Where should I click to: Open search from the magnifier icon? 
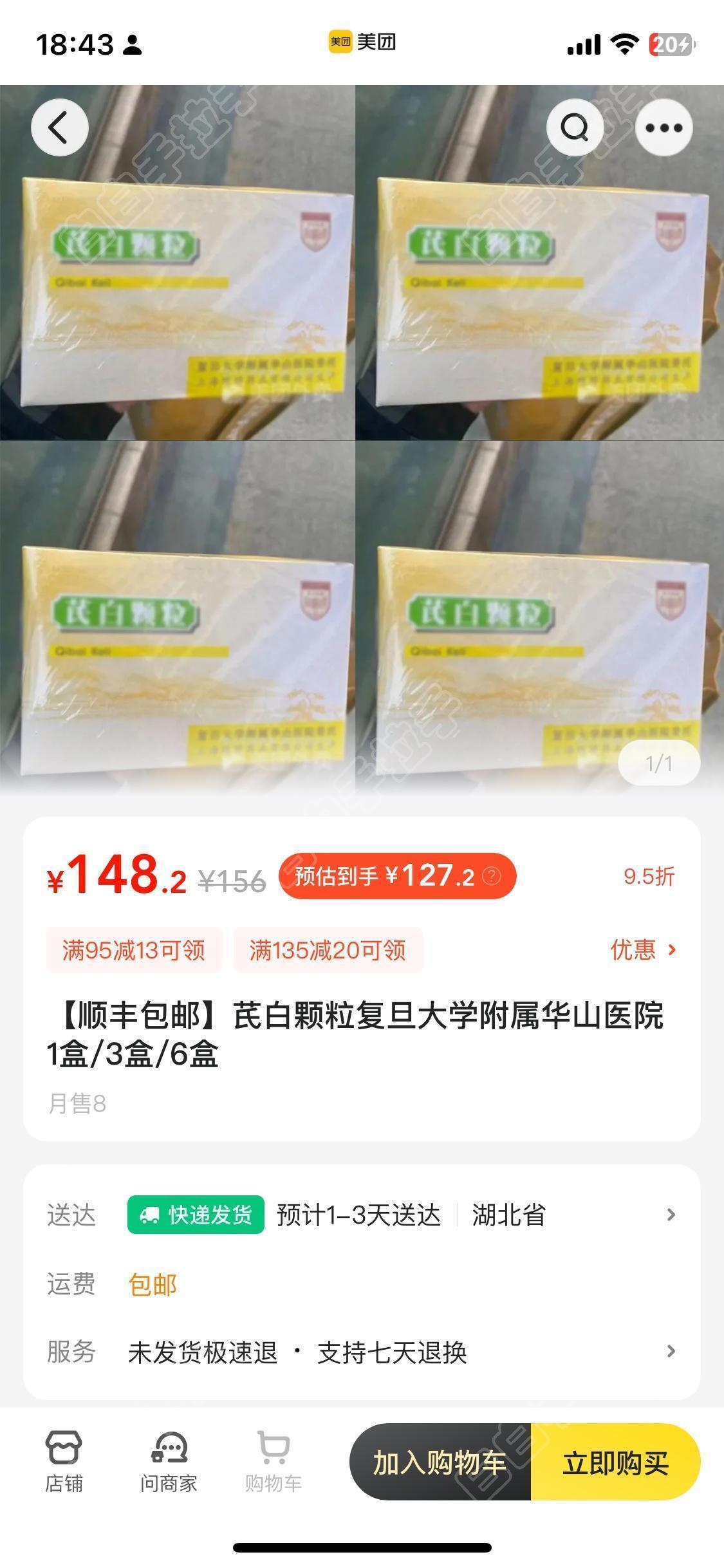coord(575,127)
